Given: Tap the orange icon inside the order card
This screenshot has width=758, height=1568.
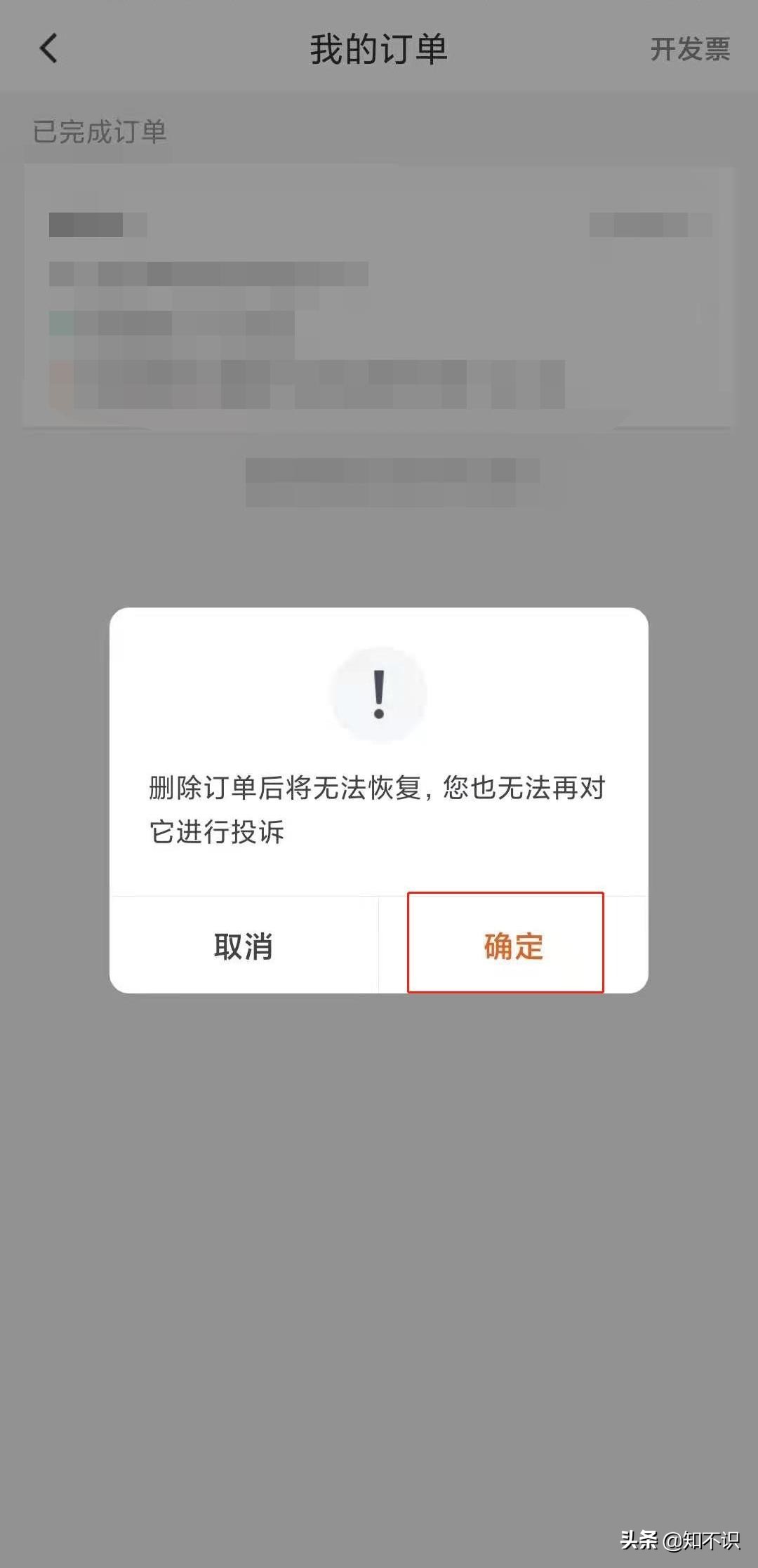Looking at the screenshot, I should click(59, 377).
